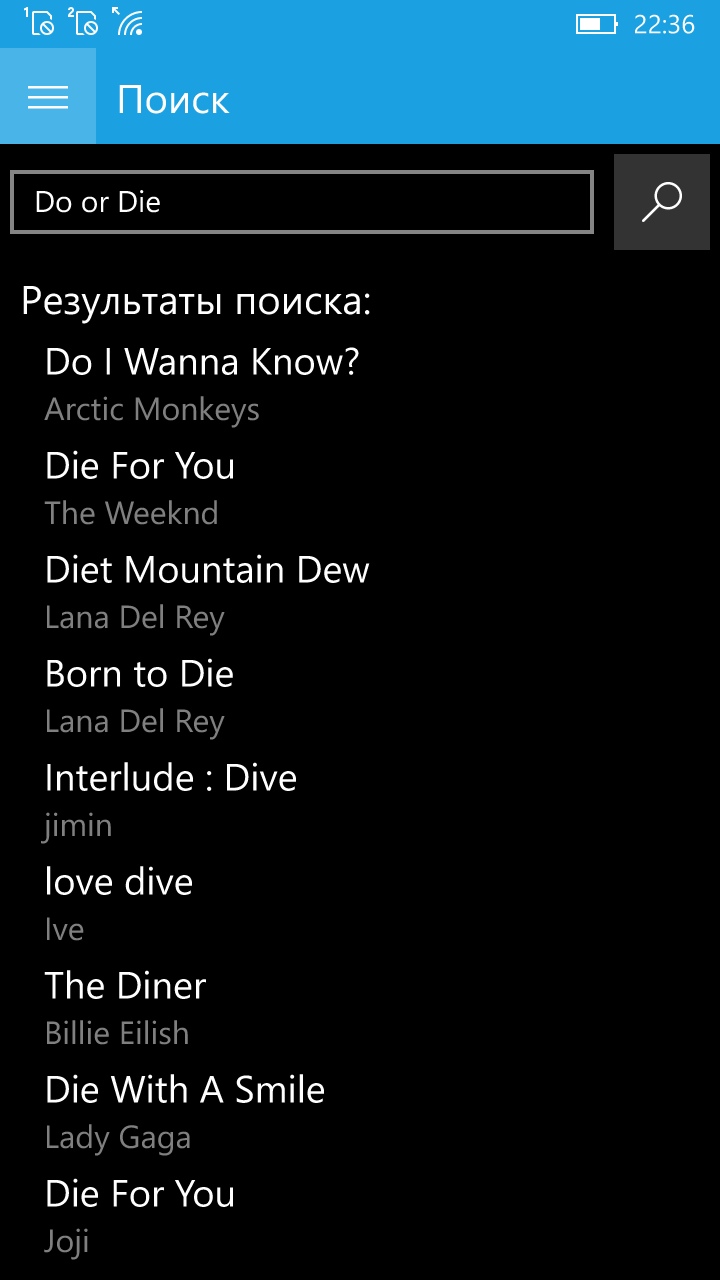Open the hamburger navigation menu

click(x=48, y=97)
